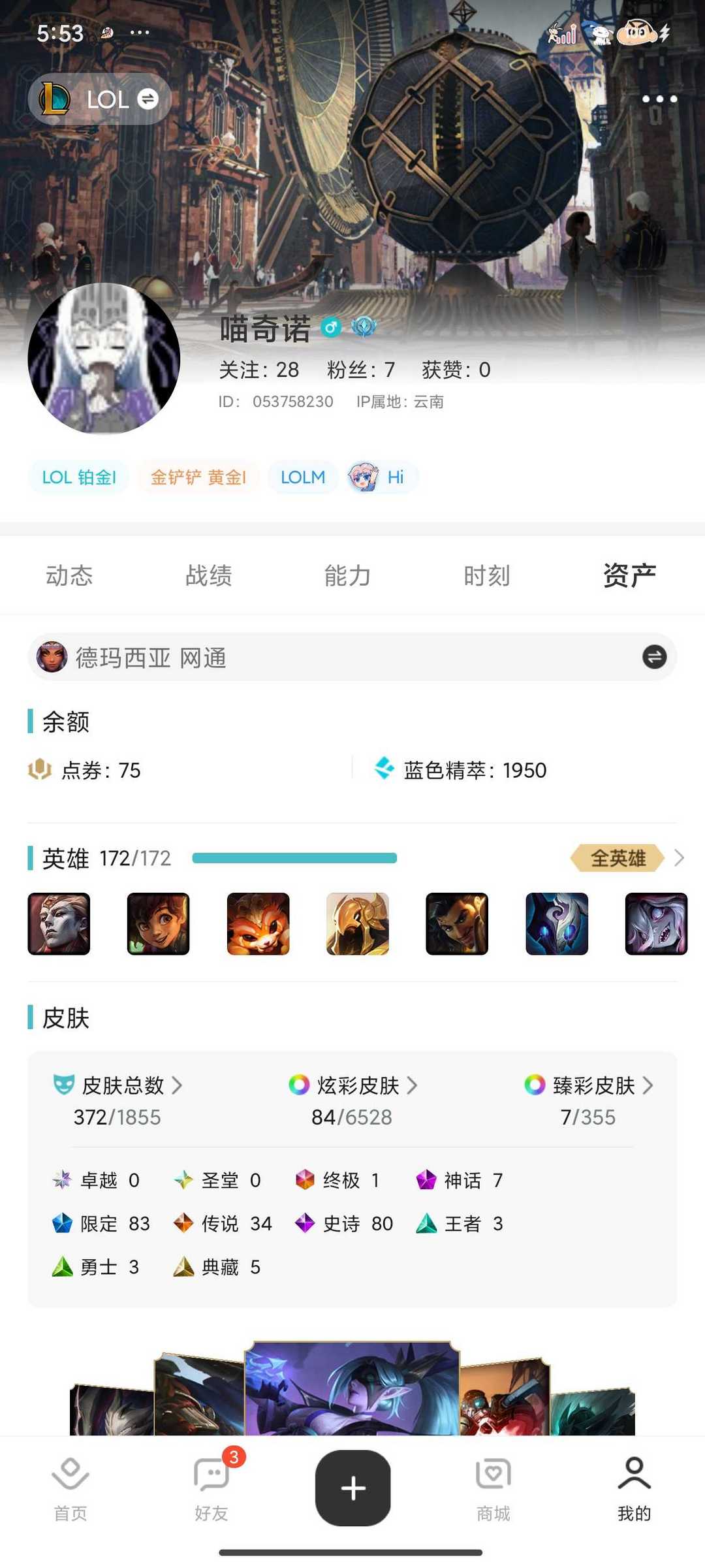Open the LOL game switcher in top-left
Screen dimensions: 705x1568
click(x=100, y=99)
